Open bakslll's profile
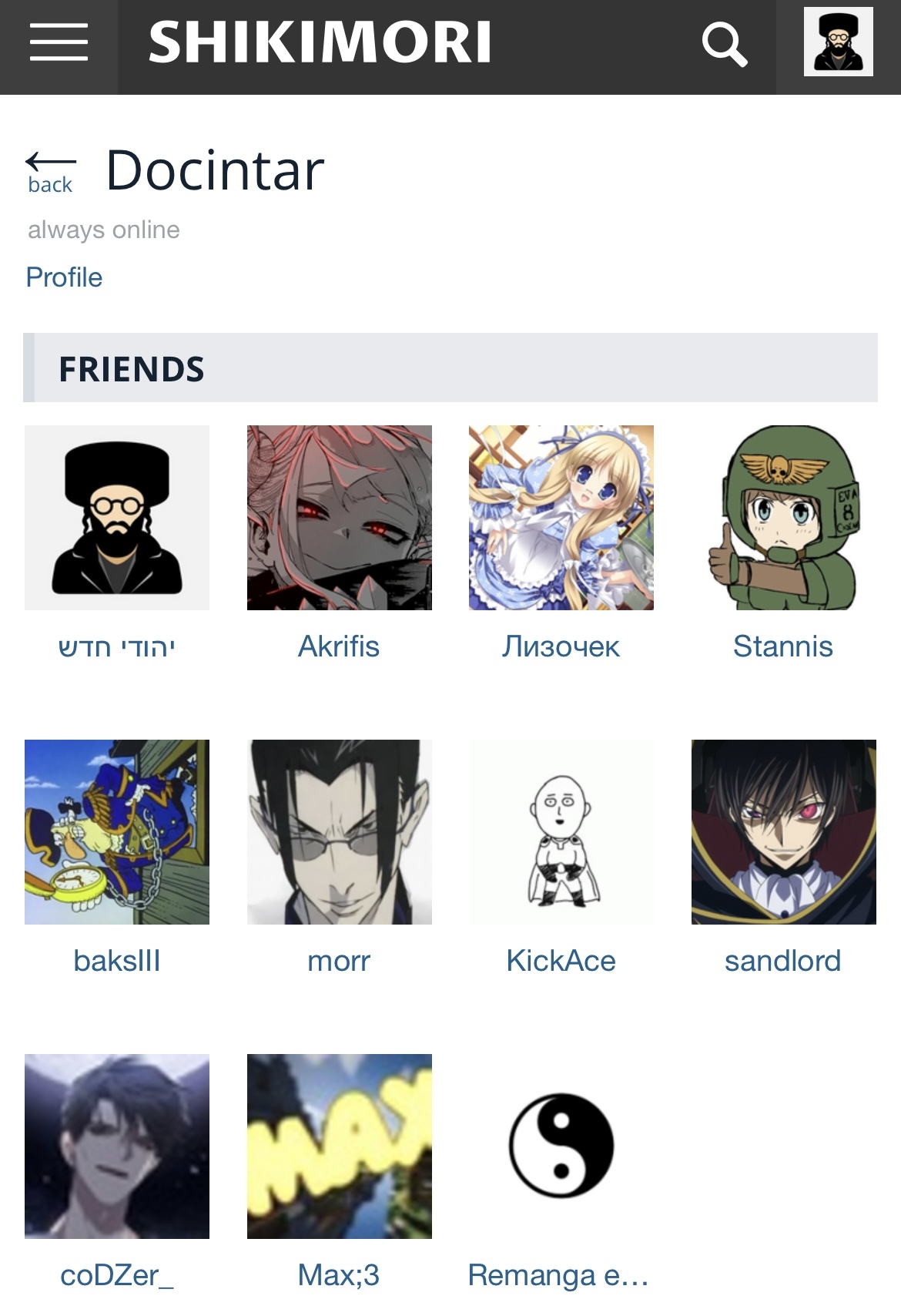This screenshot has height=1316, width=901. pos(117,832)
